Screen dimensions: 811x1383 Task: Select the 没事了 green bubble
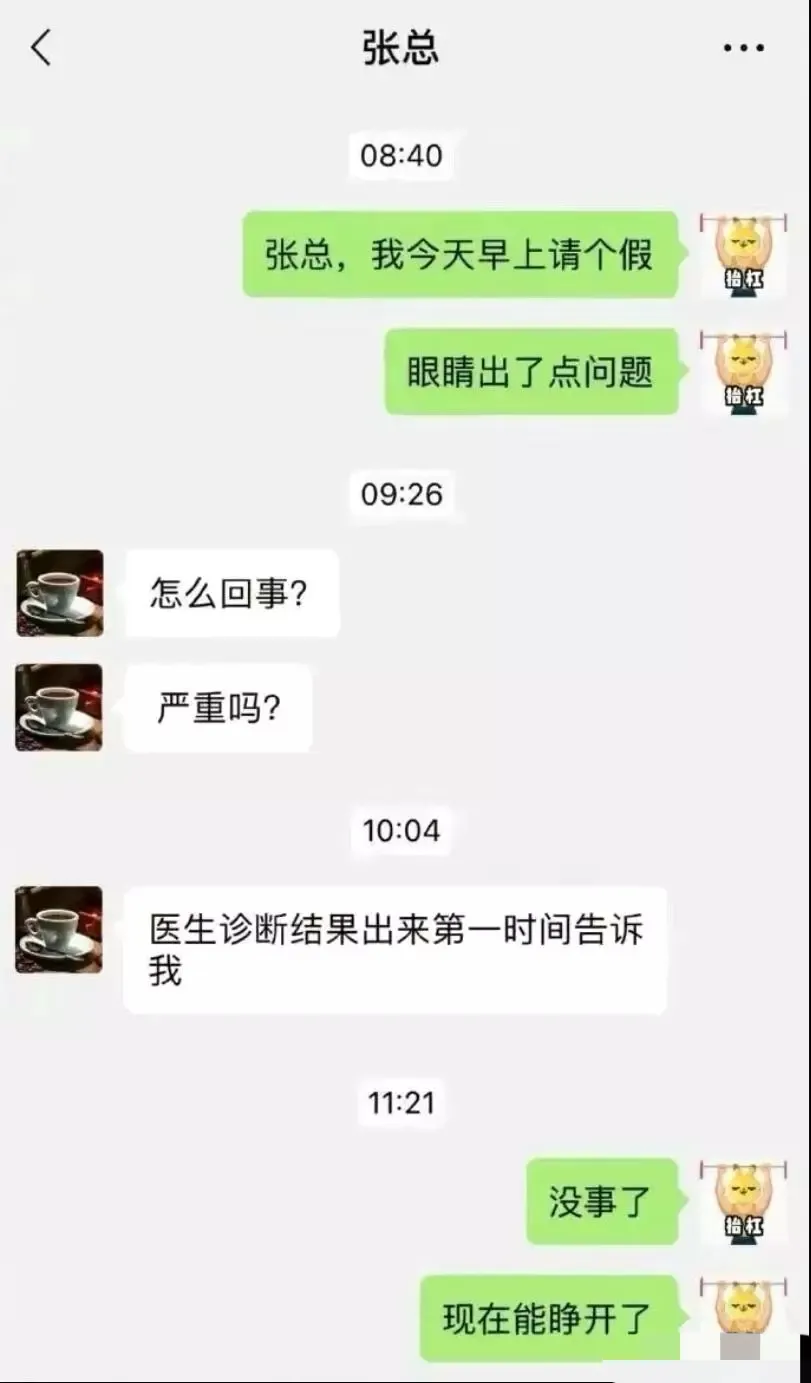[x=601, y=1201]
